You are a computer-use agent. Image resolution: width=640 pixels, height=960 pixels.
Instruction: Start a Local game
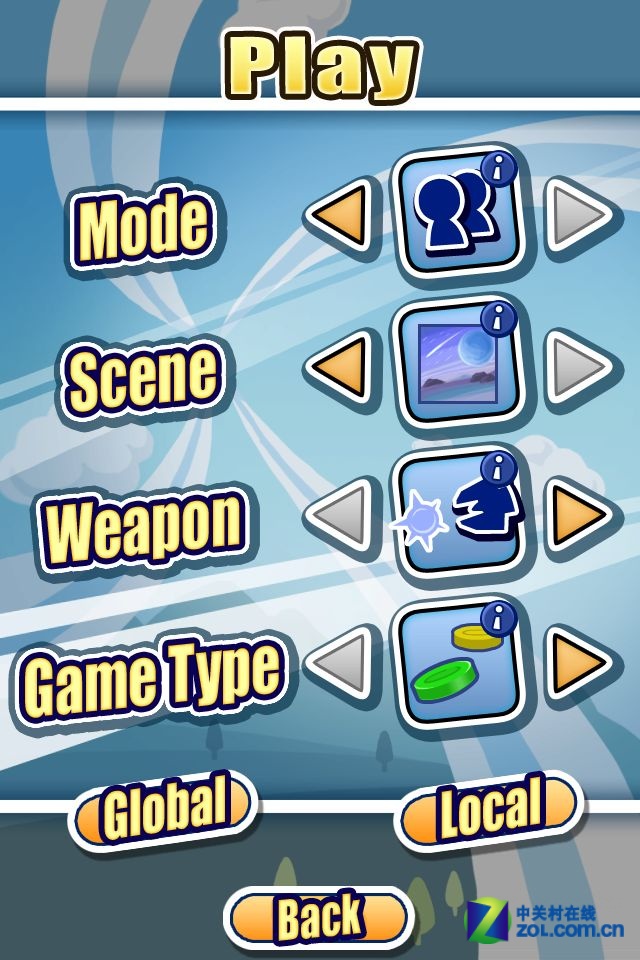[x=490, y=810]
